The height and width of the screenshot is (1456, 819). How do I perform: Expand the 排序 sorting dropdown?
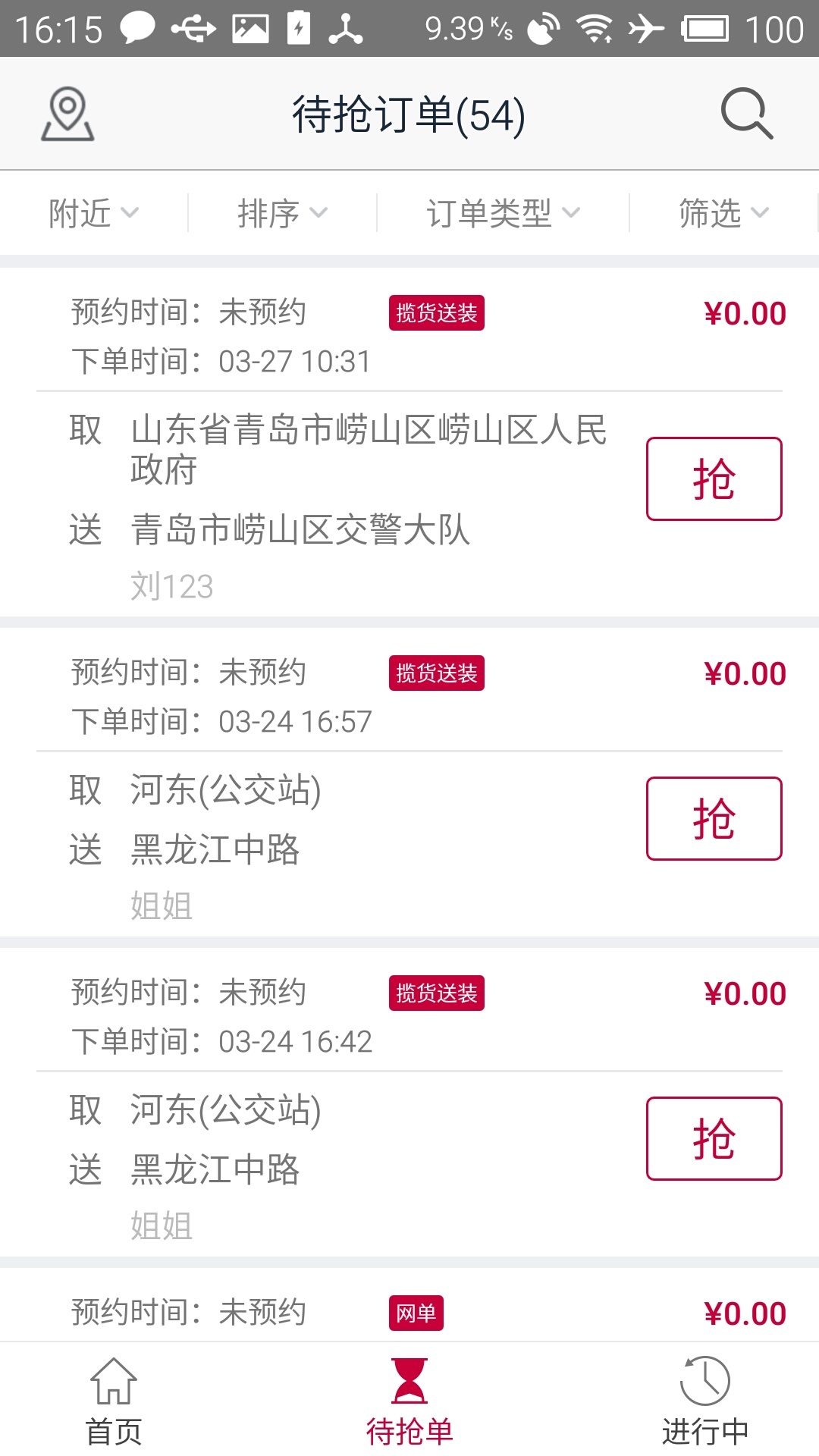pos(282,213)
